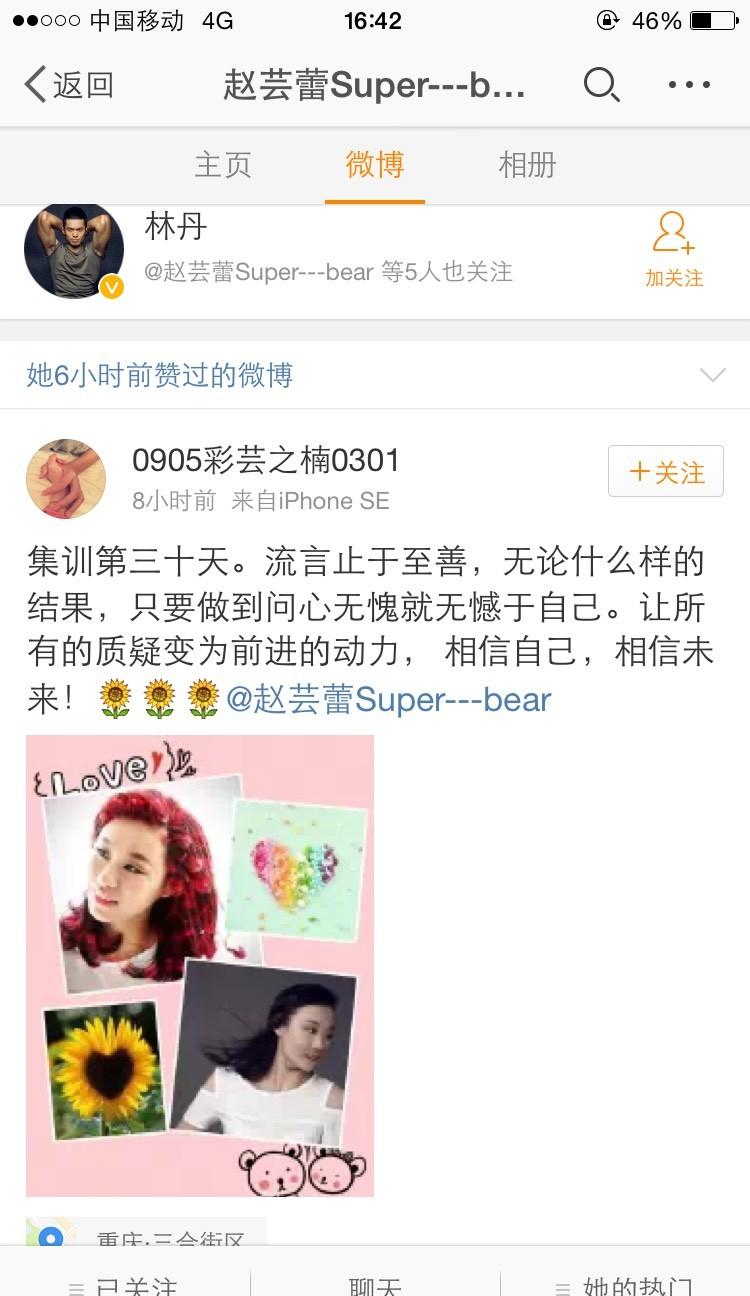Open the three-dot overflow menu
This screenshot has height=1296, width=750.
pyautogui.click(x=690, y=85)
